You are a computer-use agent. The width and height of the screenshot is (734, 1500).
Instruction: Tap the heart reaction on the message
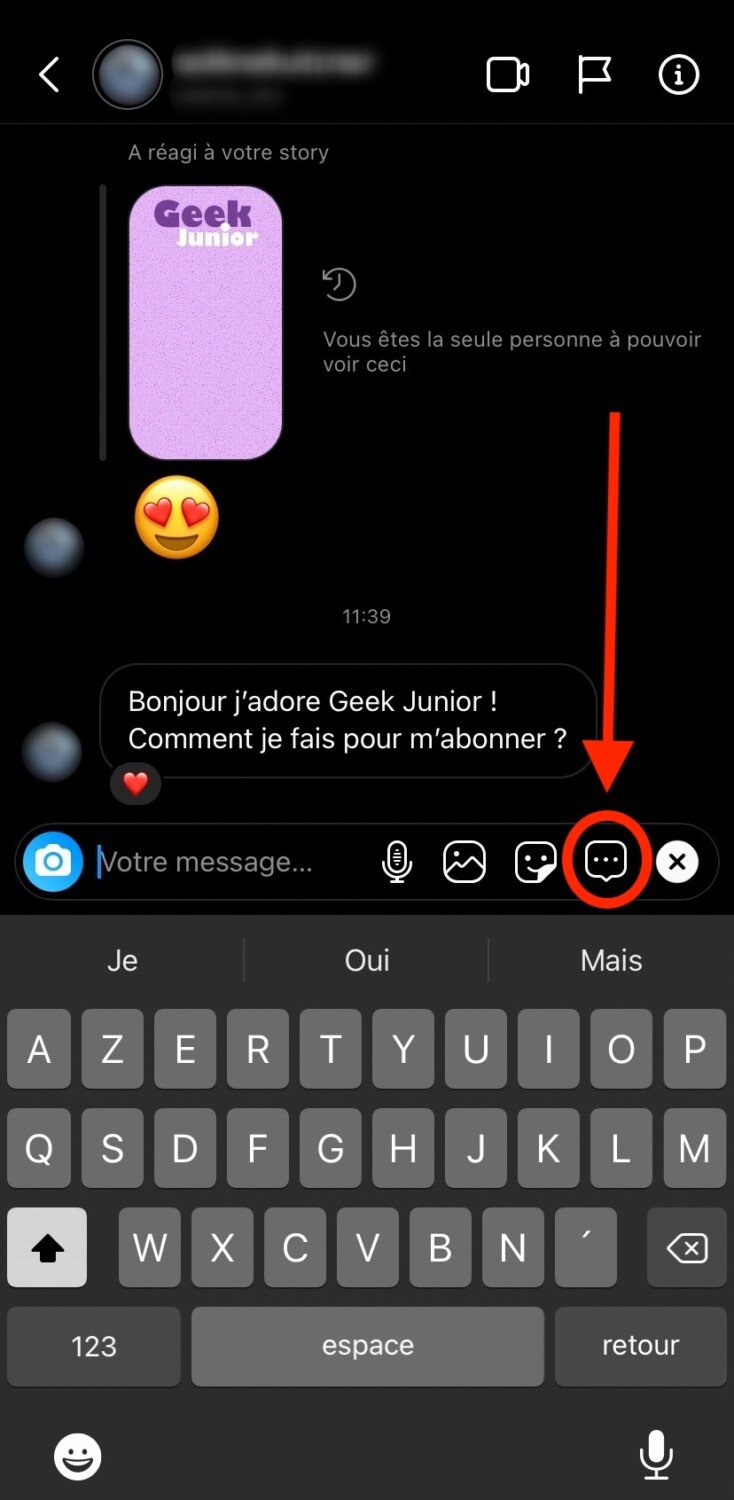pyautogui.click(x=135, y=783)
